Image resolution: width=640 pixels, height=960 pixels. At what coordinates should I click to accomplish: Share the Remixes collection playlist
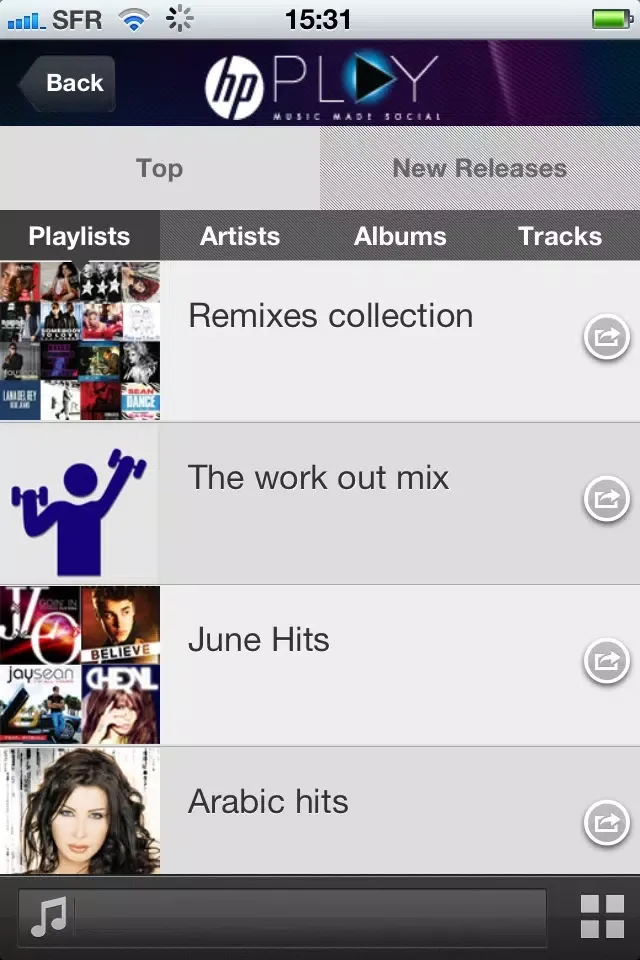[x=606, y=338]
